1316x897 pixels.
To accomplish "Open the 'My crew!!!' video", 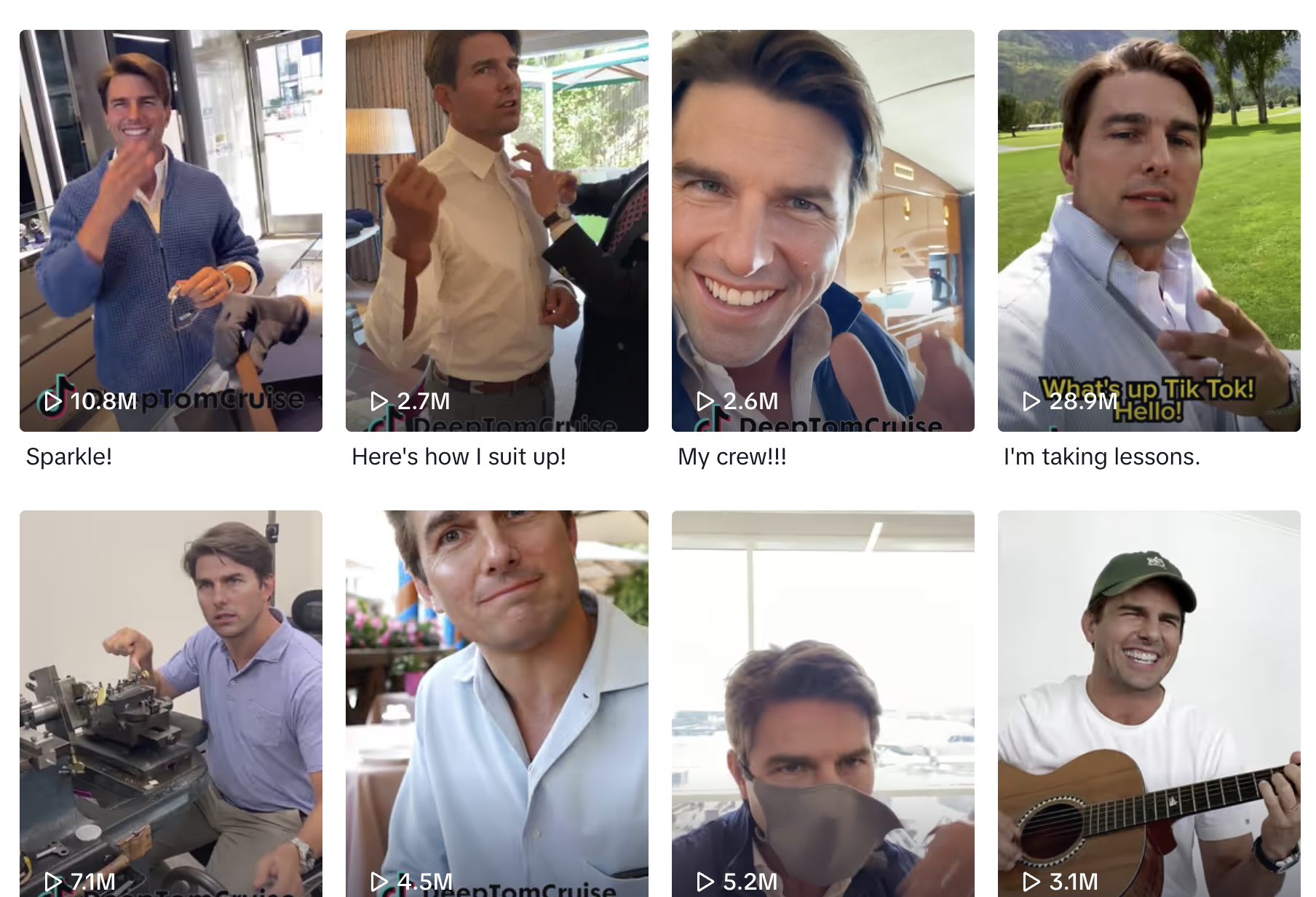I will point(822,230).
